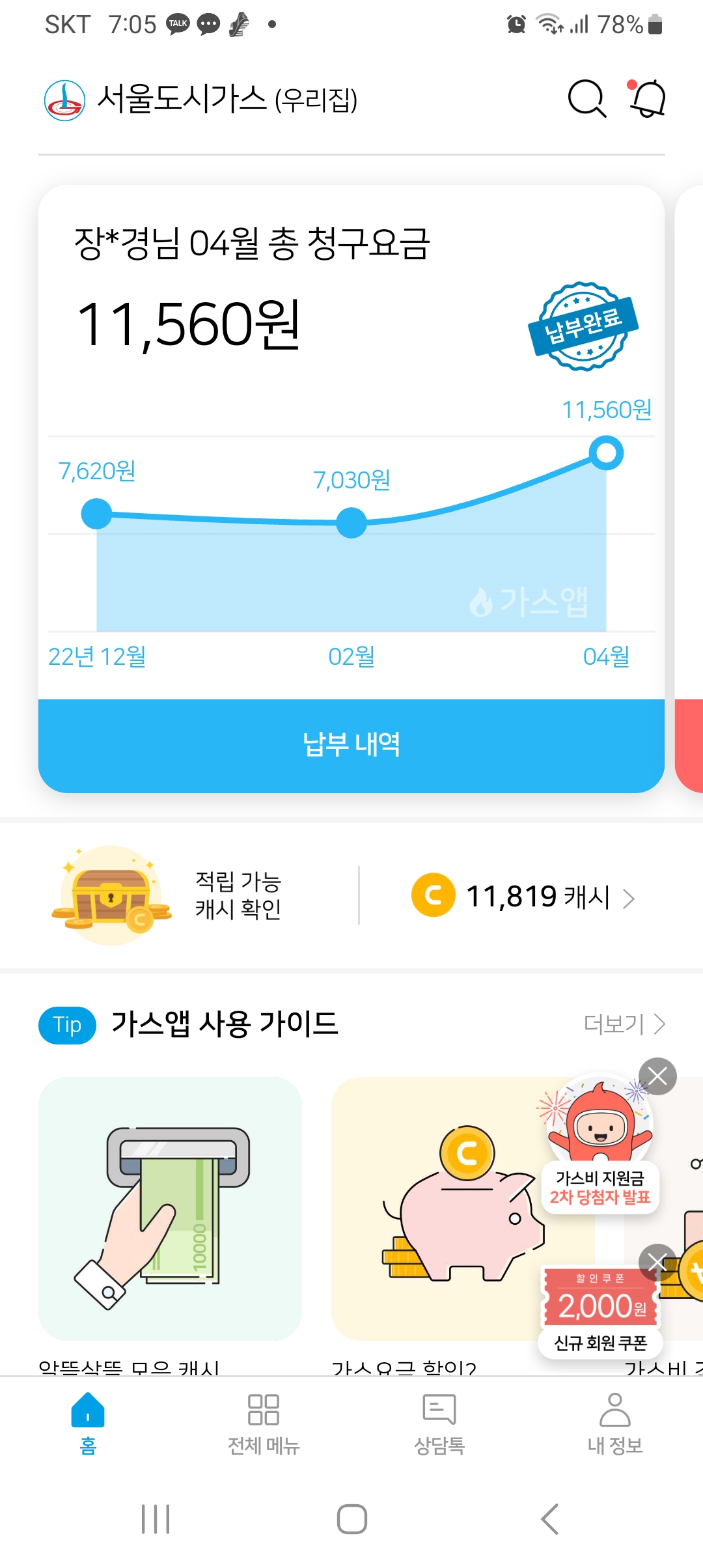This screenshot has height=1568, width=703.
Task: Select the 서울도시가스 (우리집) account title
Action: [227, 100]
